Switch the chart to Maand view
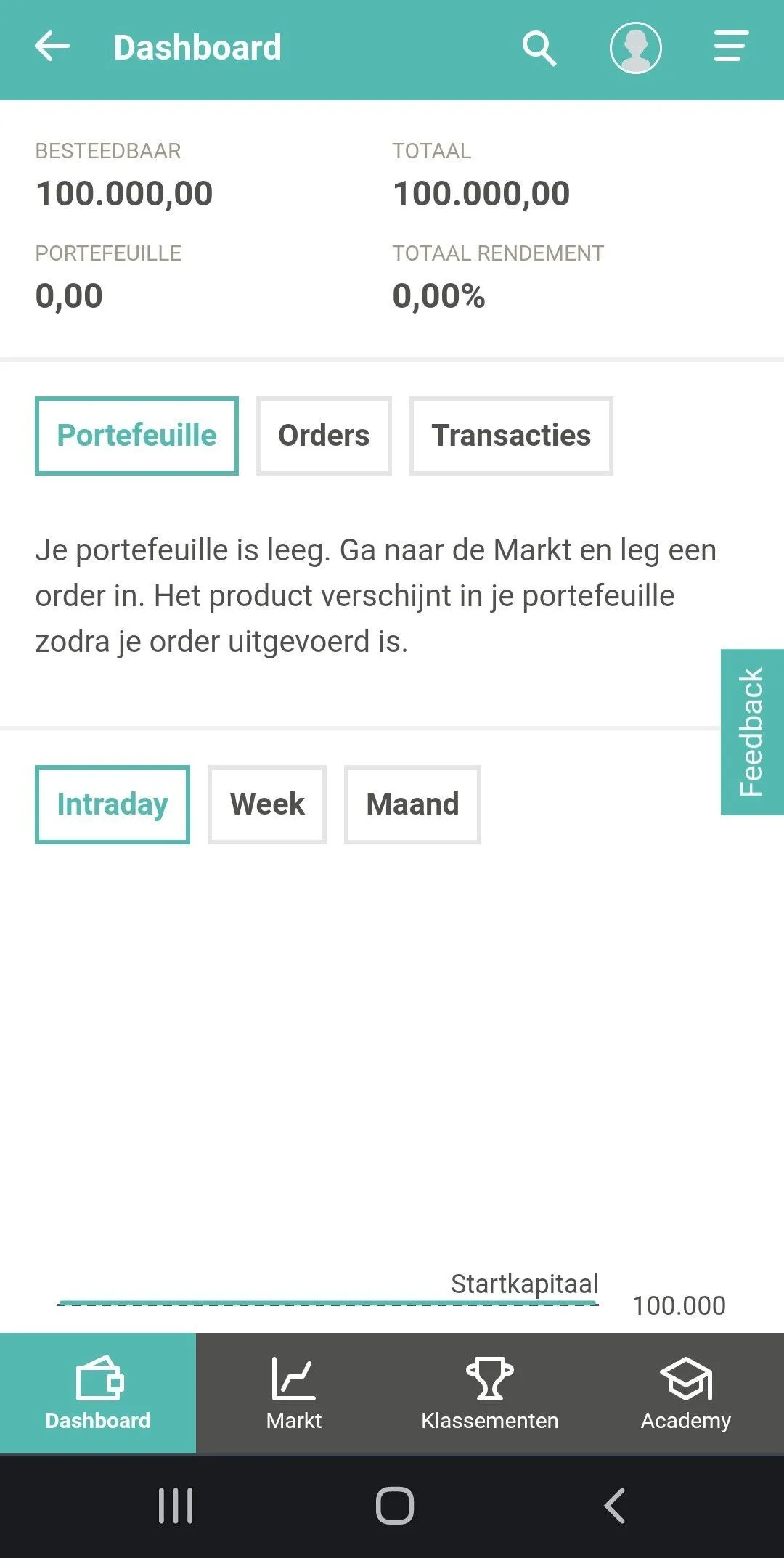Image resolution: width=784 pixels, height=1558 pixels. click(412, 804)
